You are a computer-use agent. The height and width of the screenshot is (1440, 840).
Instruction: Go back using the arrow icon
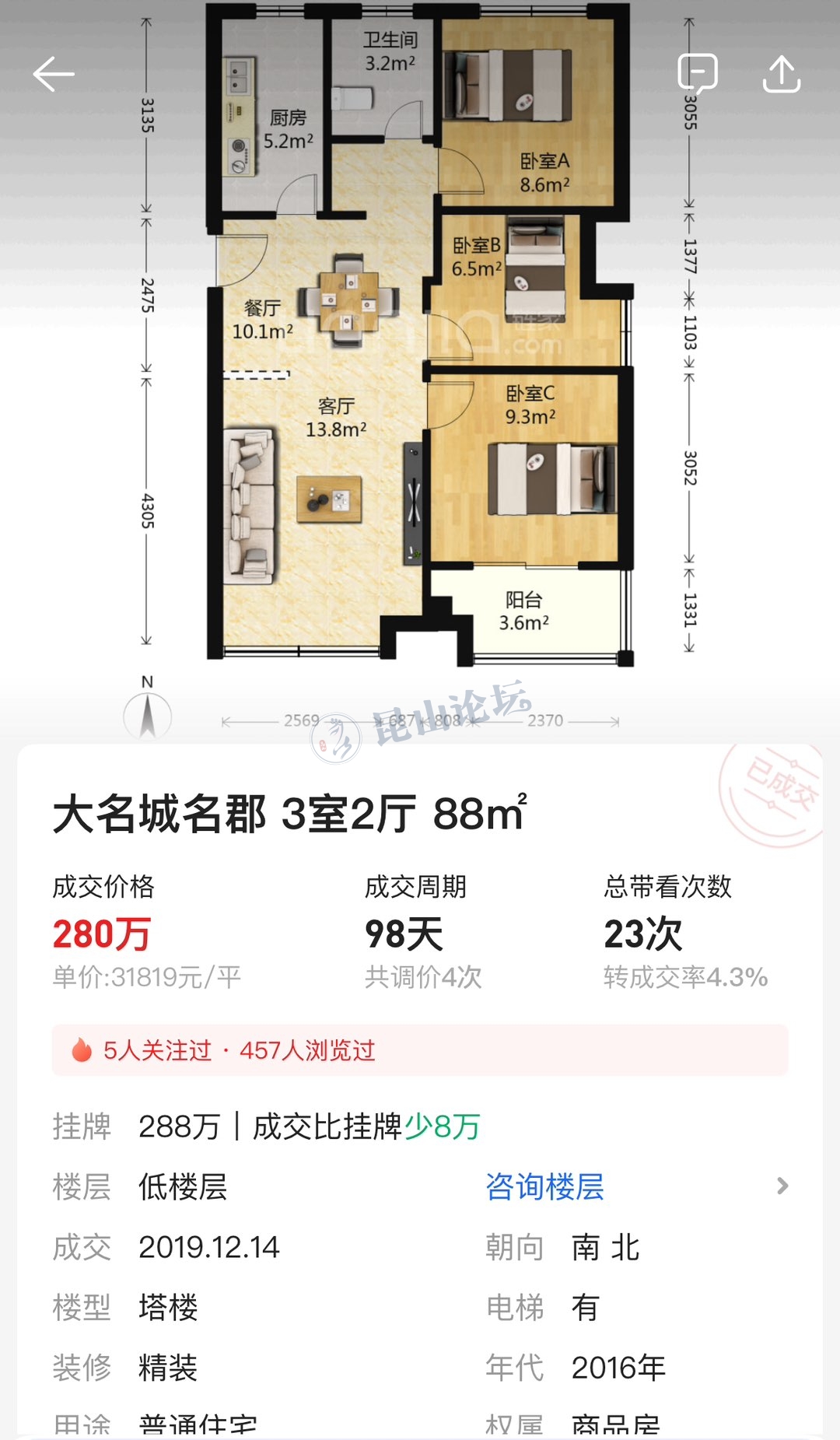click(x=54, y=75)
